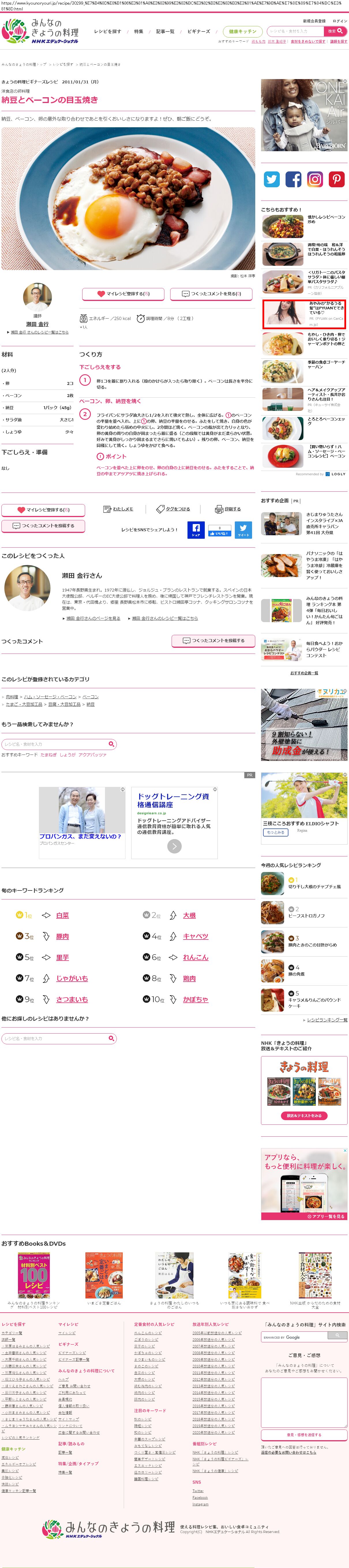Open キャベツ in the keyword ranking
The width and height of the screenshot is (349, 1568).
click(x=195, y=936)
